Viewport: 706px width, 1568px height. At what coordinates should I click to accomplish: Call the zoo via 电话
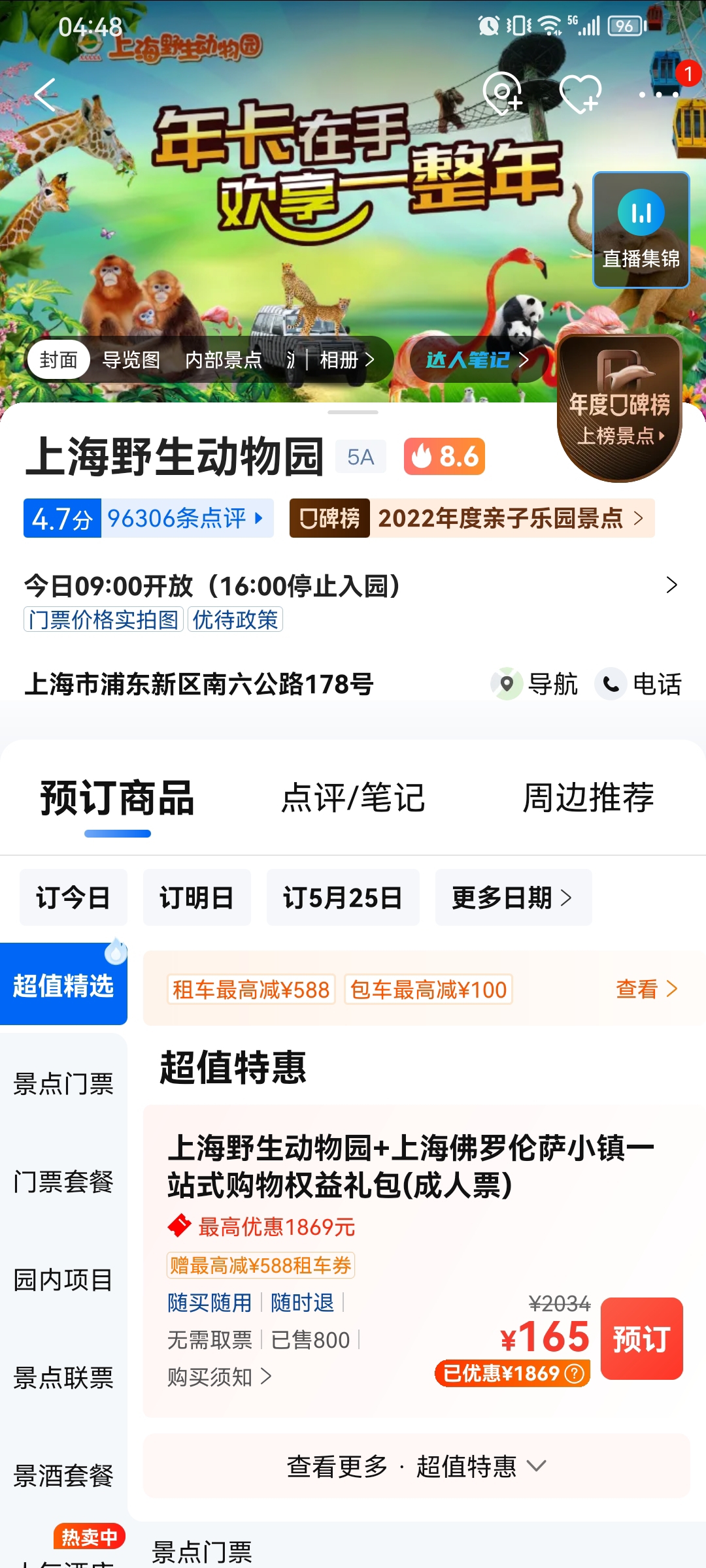pos(638,684)
